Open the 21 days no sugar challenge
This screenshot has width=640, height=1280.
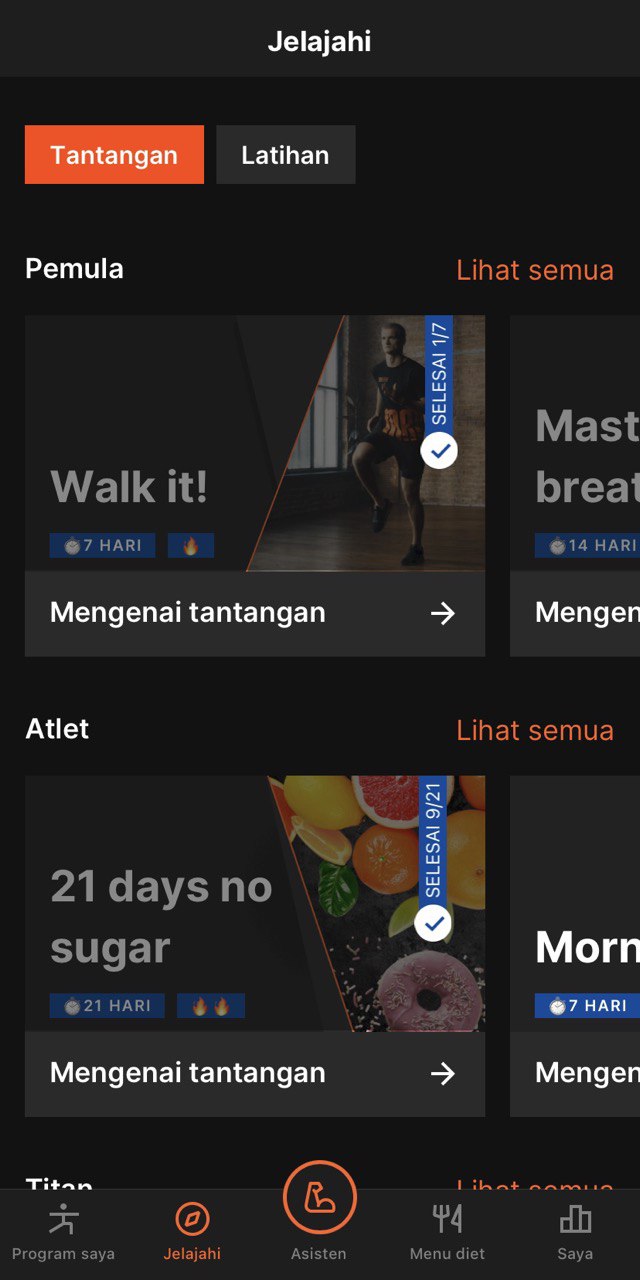click(255, 903)
